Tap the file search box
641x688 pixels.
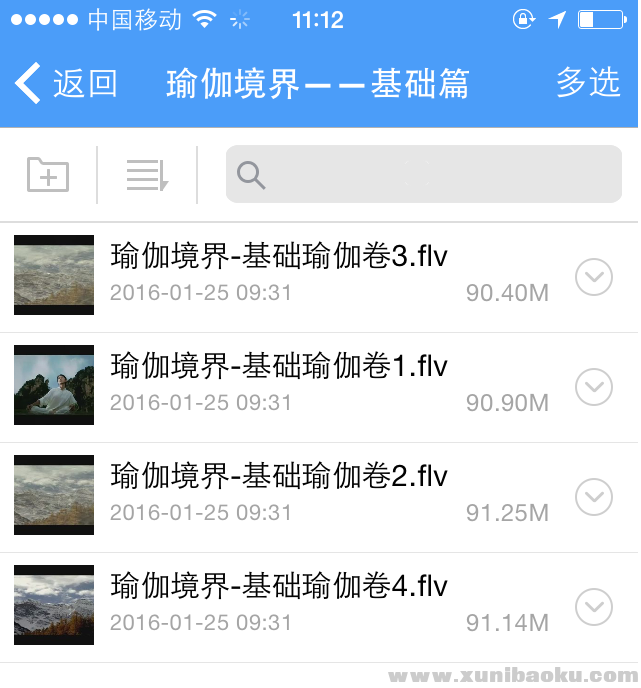[423, 175]
